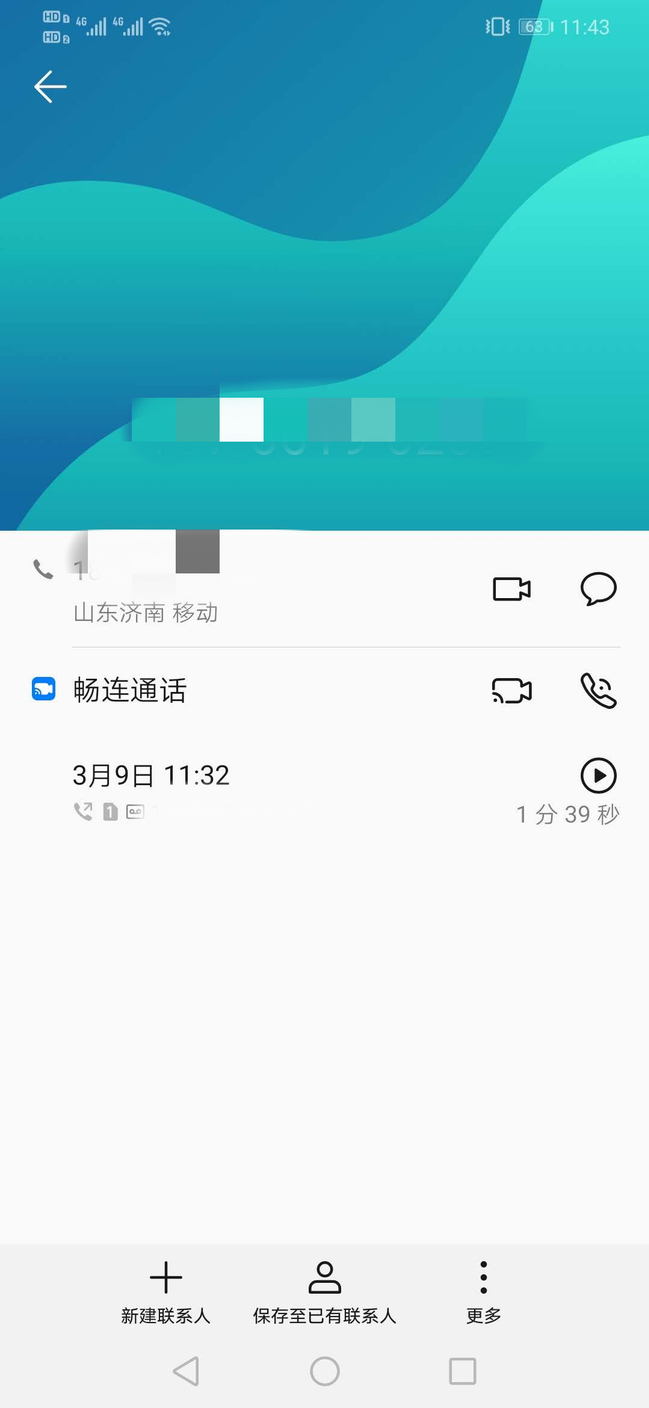Start a 畅连通话 video call

(511, 691)
